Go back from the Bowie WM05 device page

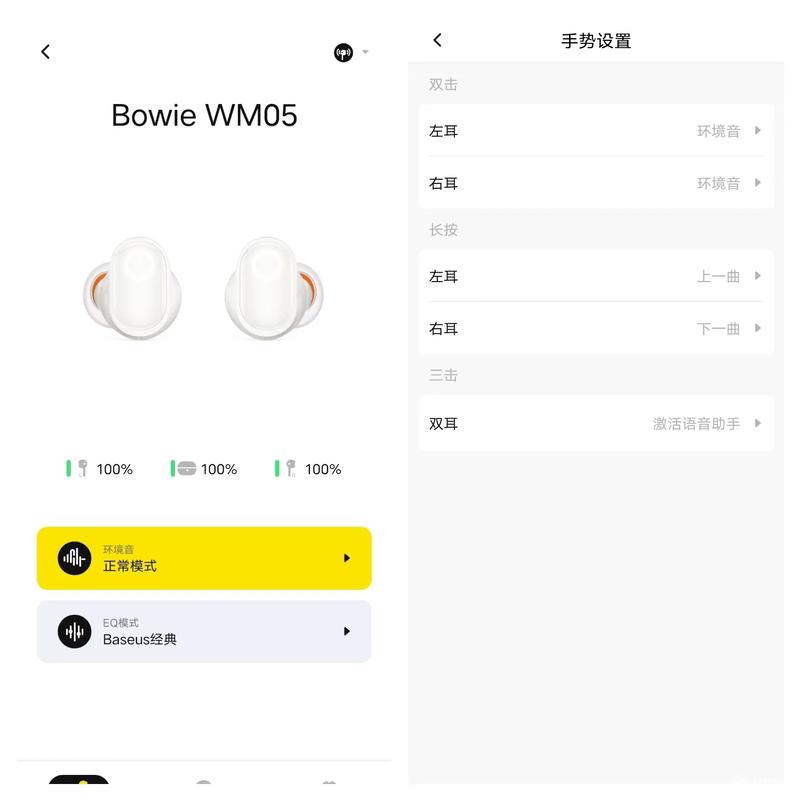(45, 52)
